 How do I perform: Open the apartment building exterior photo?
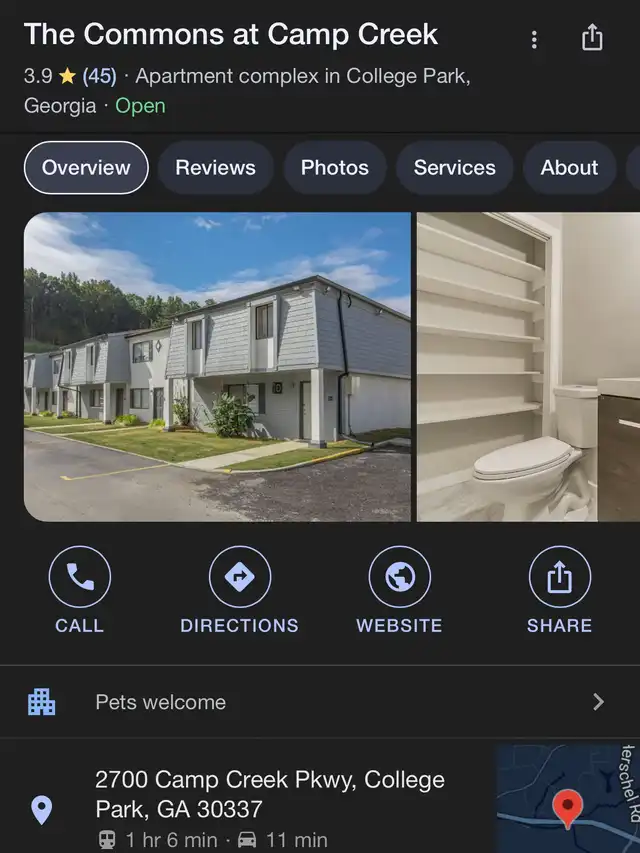[217, 366]
